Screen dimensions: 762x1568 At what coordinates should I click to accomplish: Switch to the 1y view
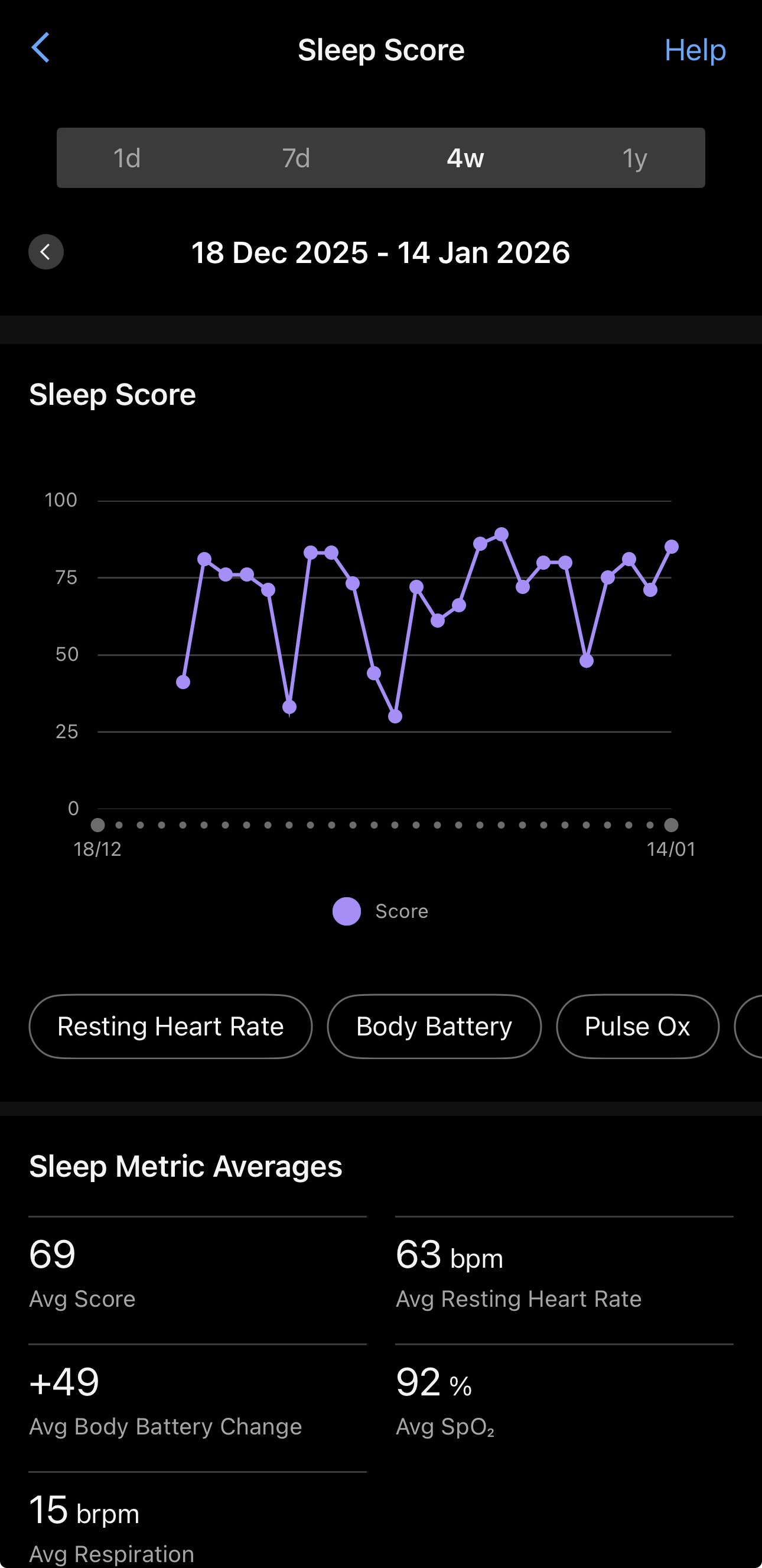[634, 158]
